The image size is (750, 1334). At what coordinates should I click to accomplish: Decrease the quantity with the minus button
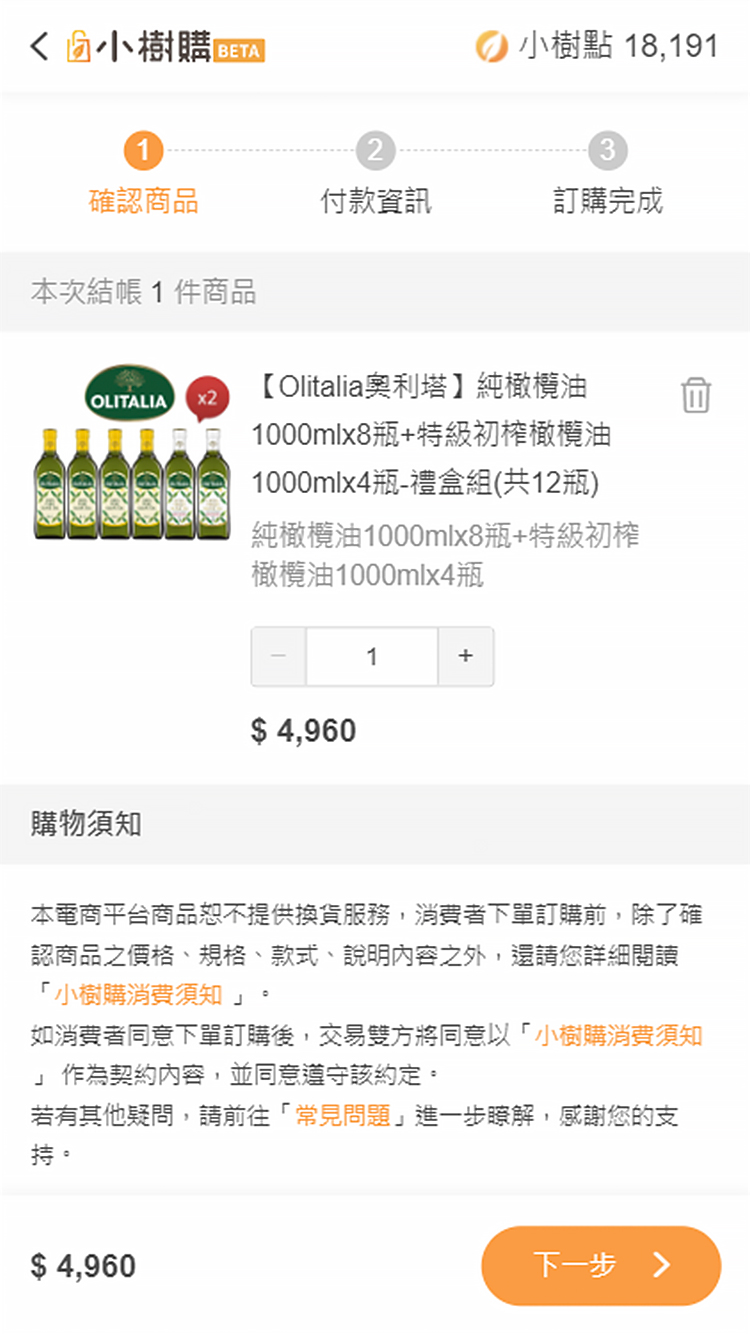point(279,656)
